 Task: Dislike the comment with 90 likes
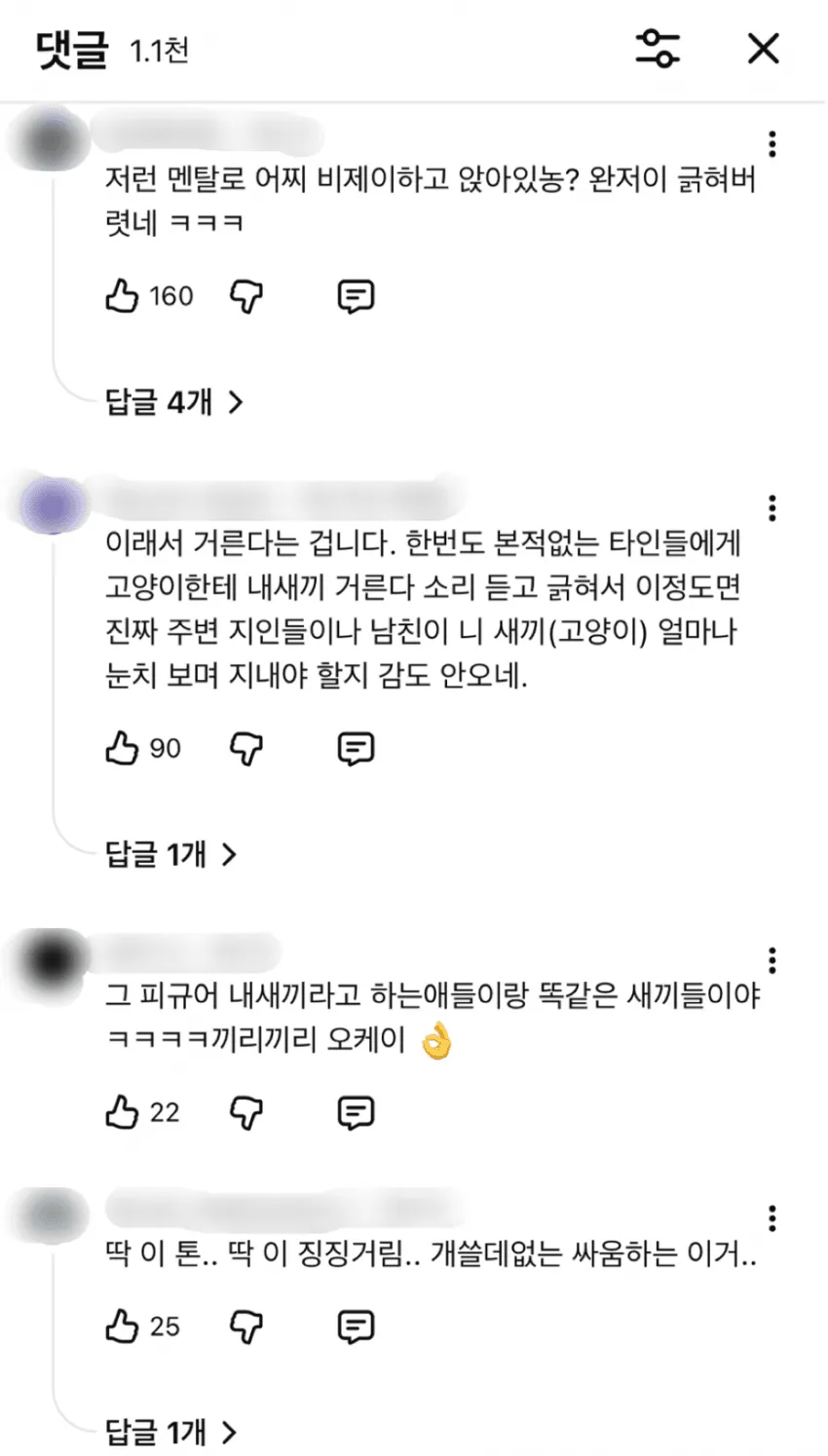point(246,749)
